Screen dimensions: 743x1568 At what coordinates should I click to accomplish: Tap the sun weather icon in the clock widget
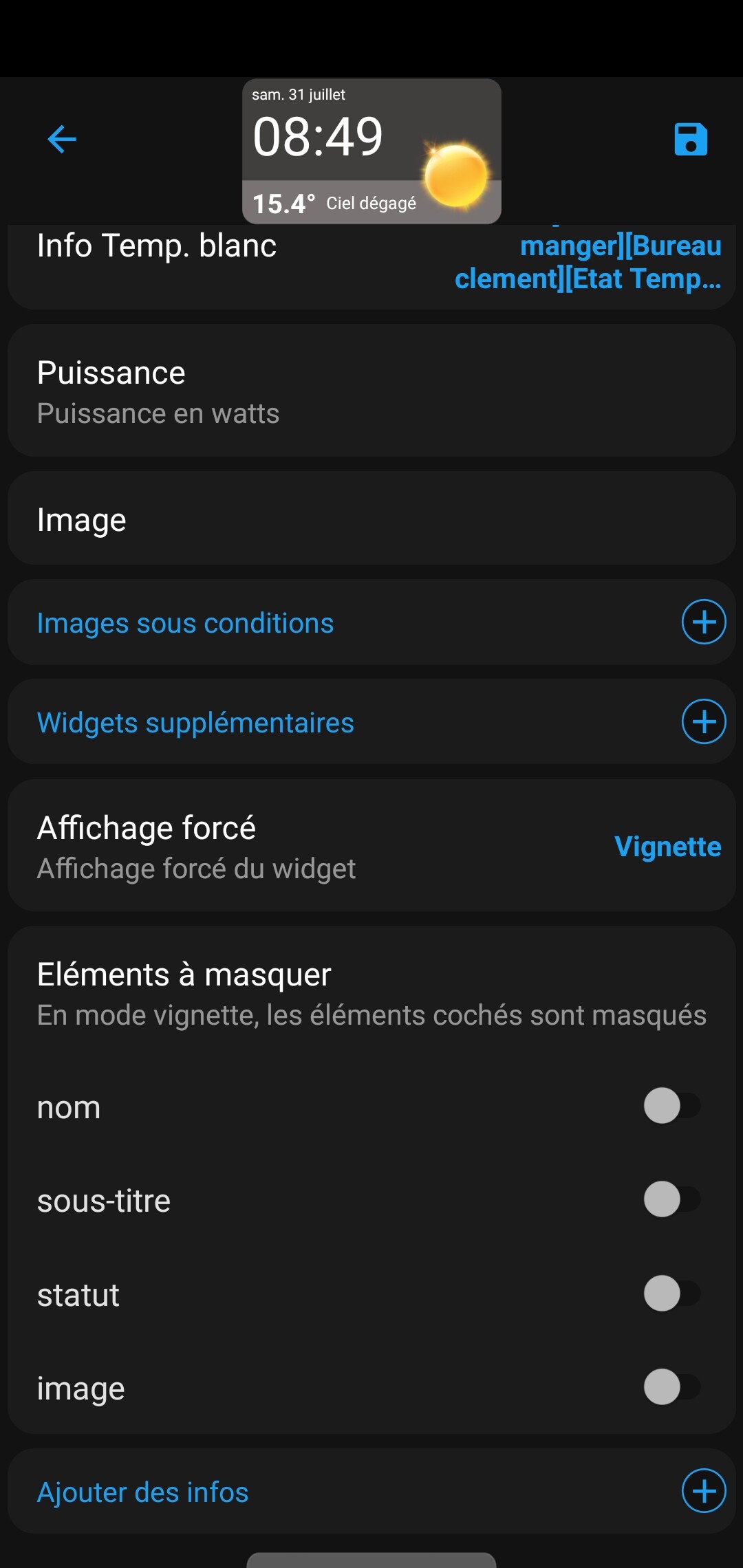click(x=457, y=172)
